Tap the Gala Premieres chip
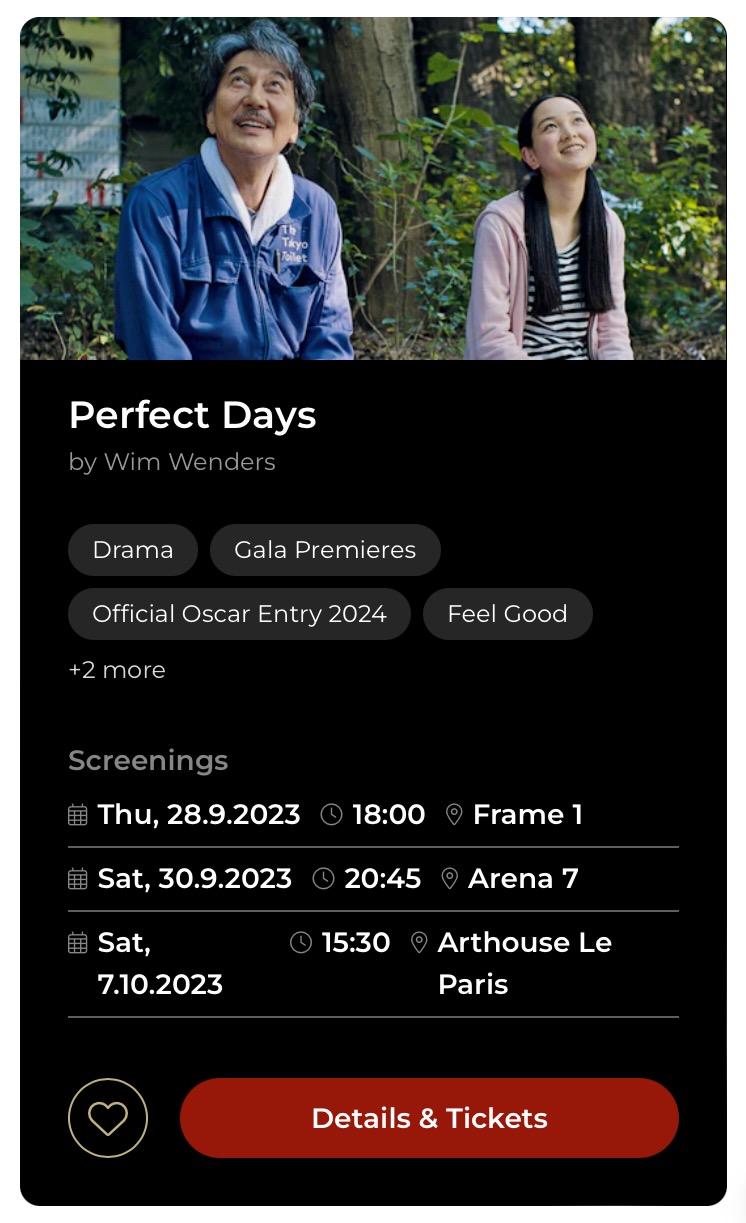746x1223 pixels. (325, 550)
